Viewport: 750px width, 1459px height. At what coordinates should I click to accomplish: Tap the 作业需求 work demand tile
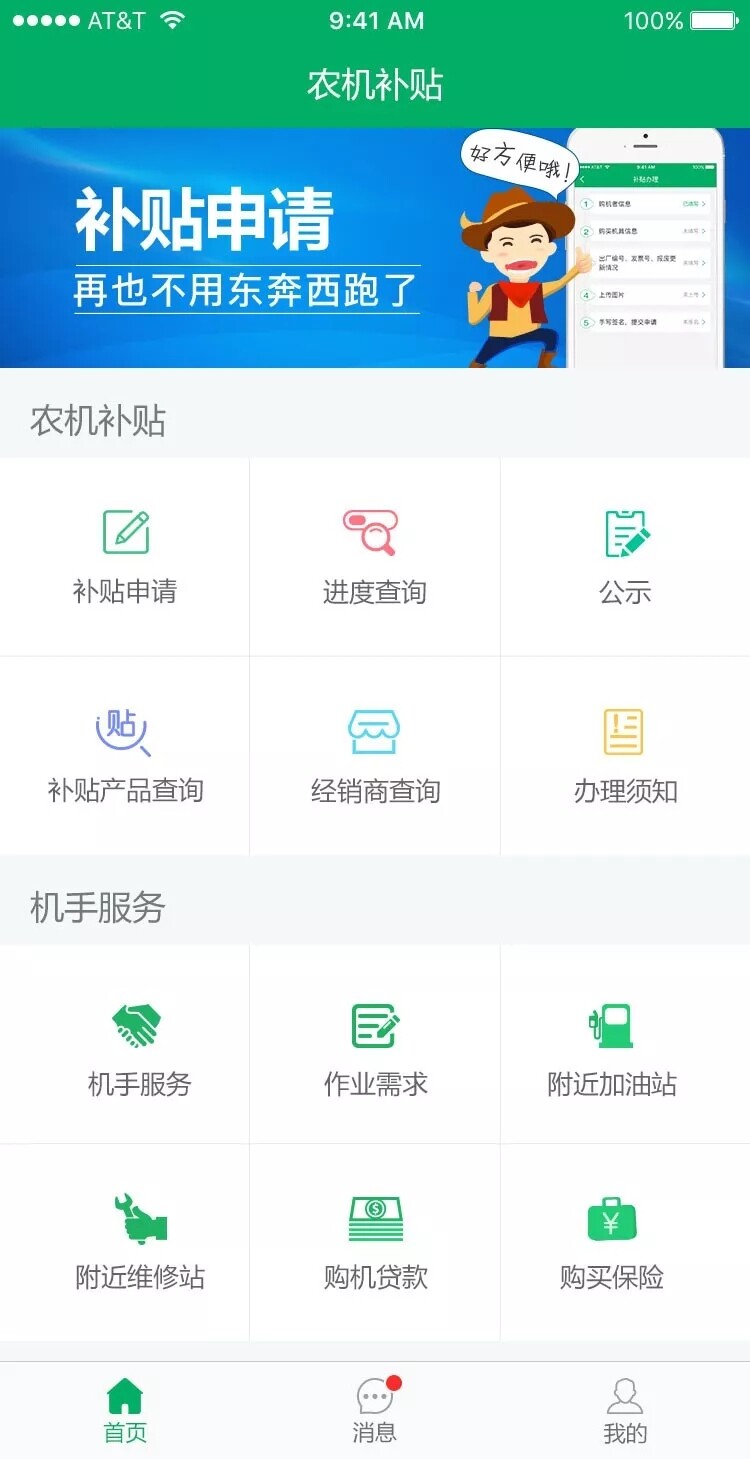(375, 1047)
